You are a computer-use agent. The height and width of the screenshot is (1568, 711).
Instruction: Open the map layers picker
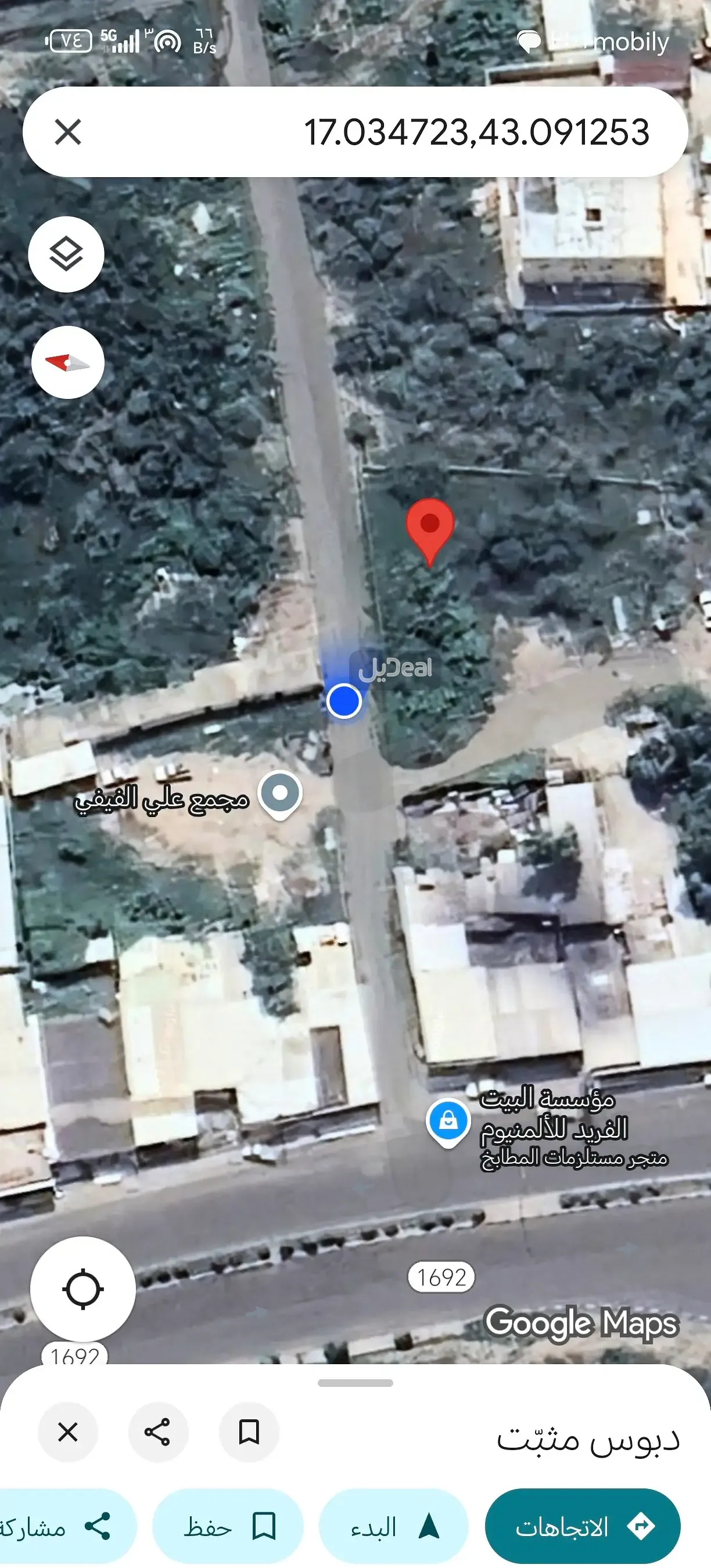[x=67, y=254]
